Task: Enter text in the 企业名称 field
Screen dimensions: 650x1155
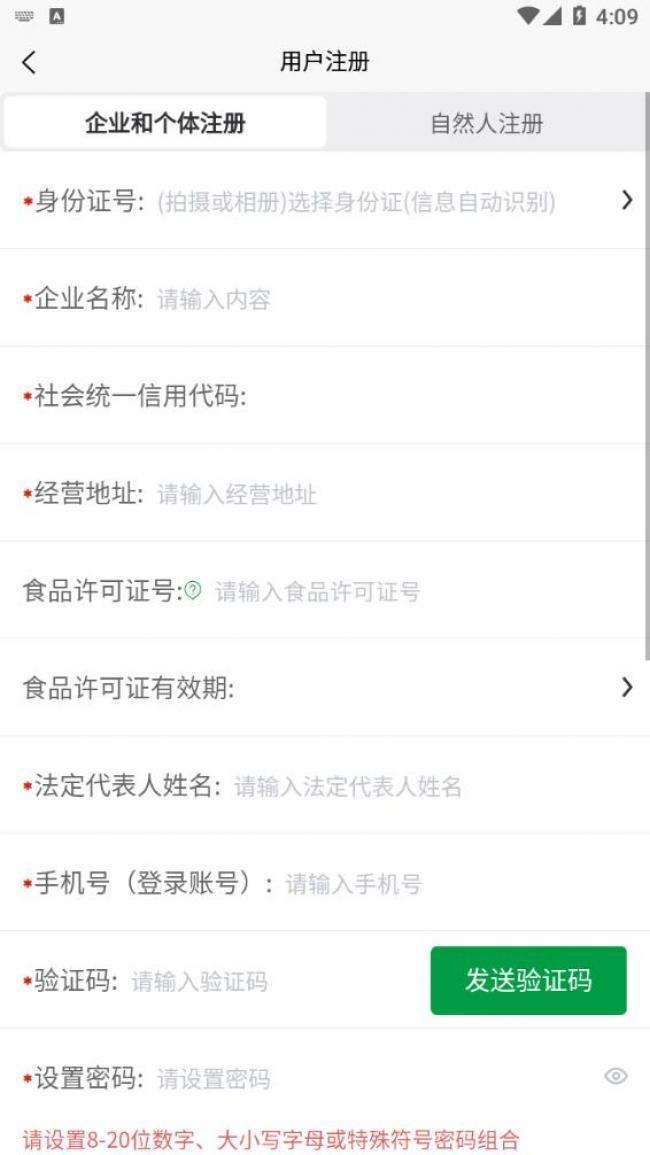Action: click(x=391, y=299)
